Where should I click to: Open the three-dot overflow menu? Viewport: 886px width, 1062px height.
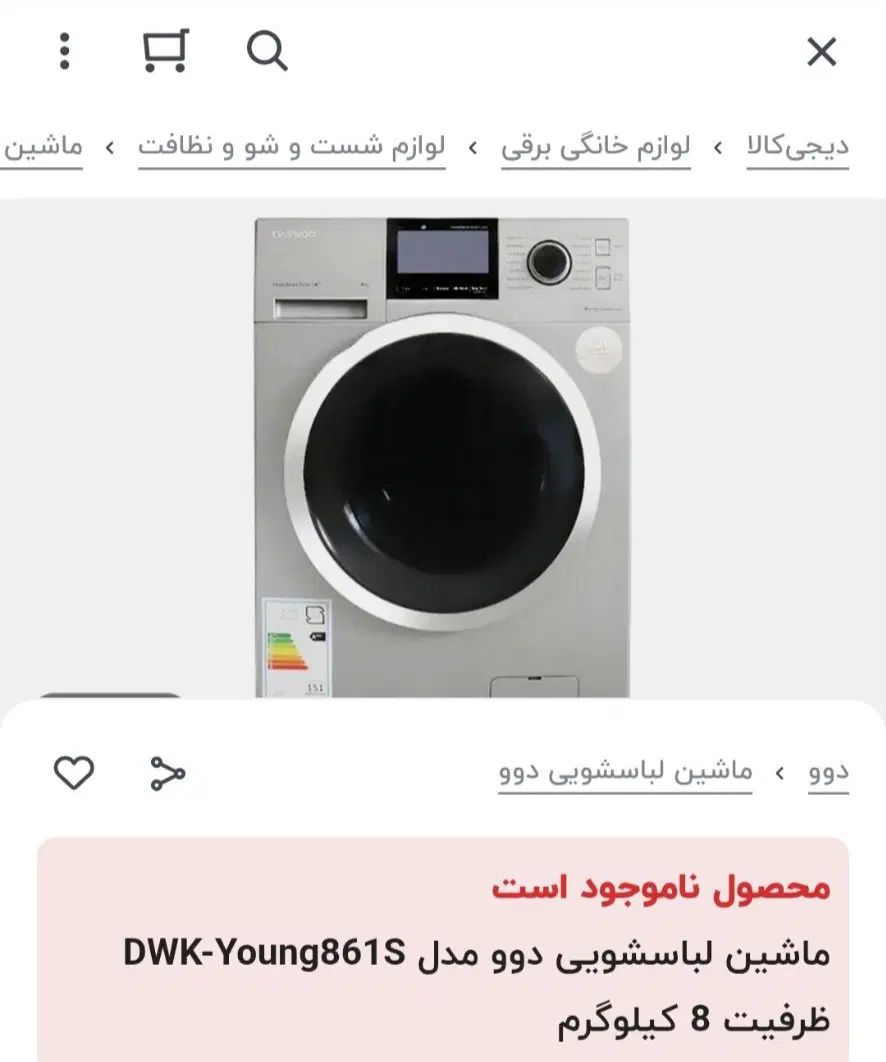pos(65,51)
